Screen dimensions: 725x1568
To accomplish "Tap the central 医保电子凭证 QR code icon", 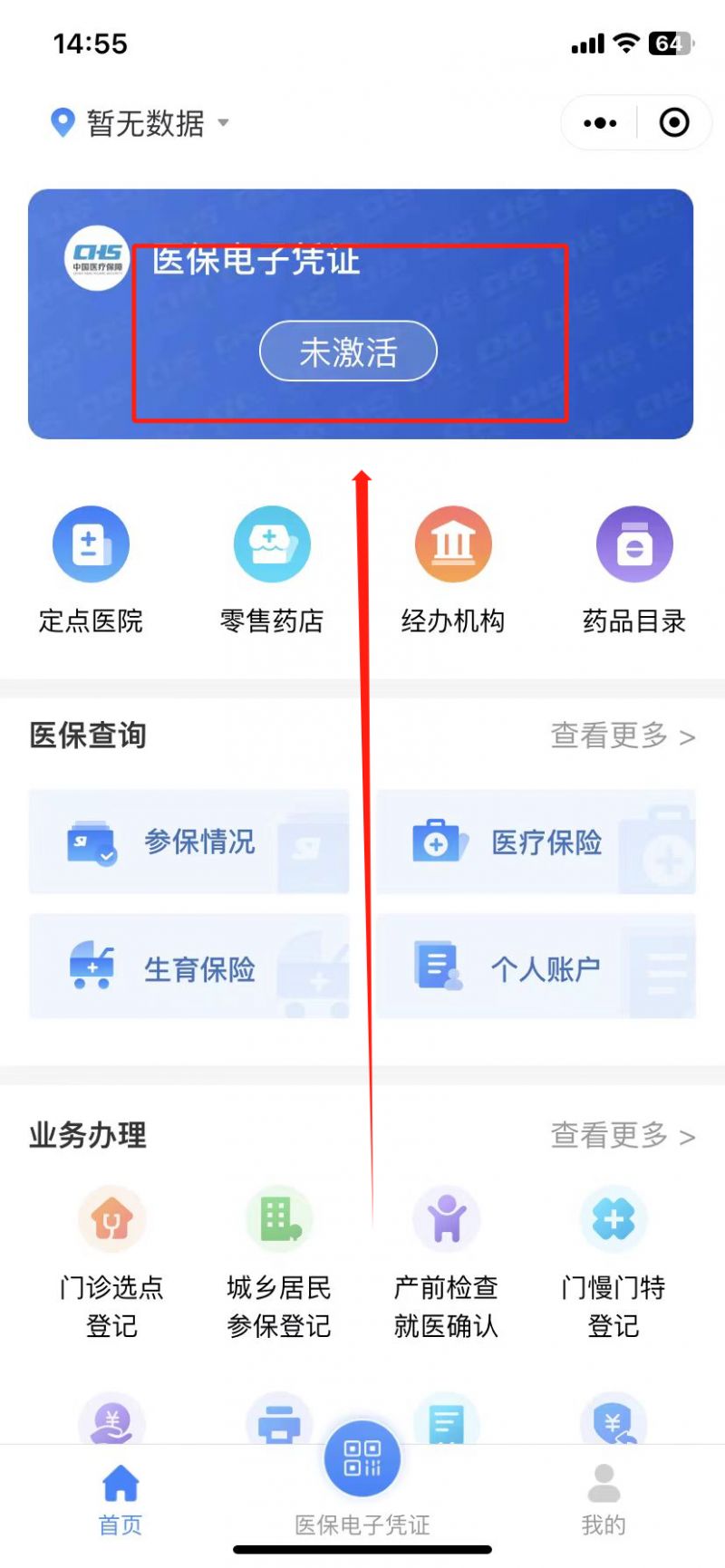I will pos(362,1457).
